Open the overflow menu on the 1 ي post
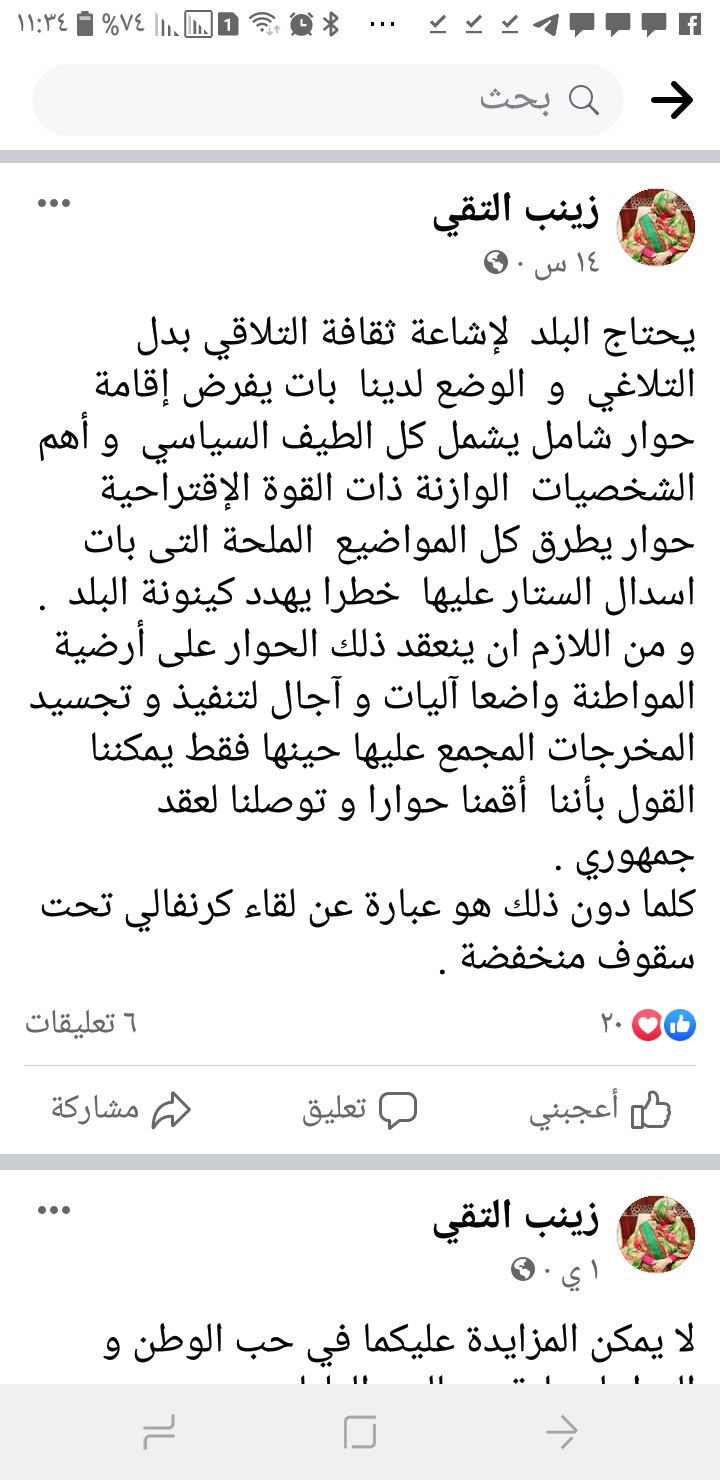The height and width of the screenshot is (1480, 720). coord(54,1210)
